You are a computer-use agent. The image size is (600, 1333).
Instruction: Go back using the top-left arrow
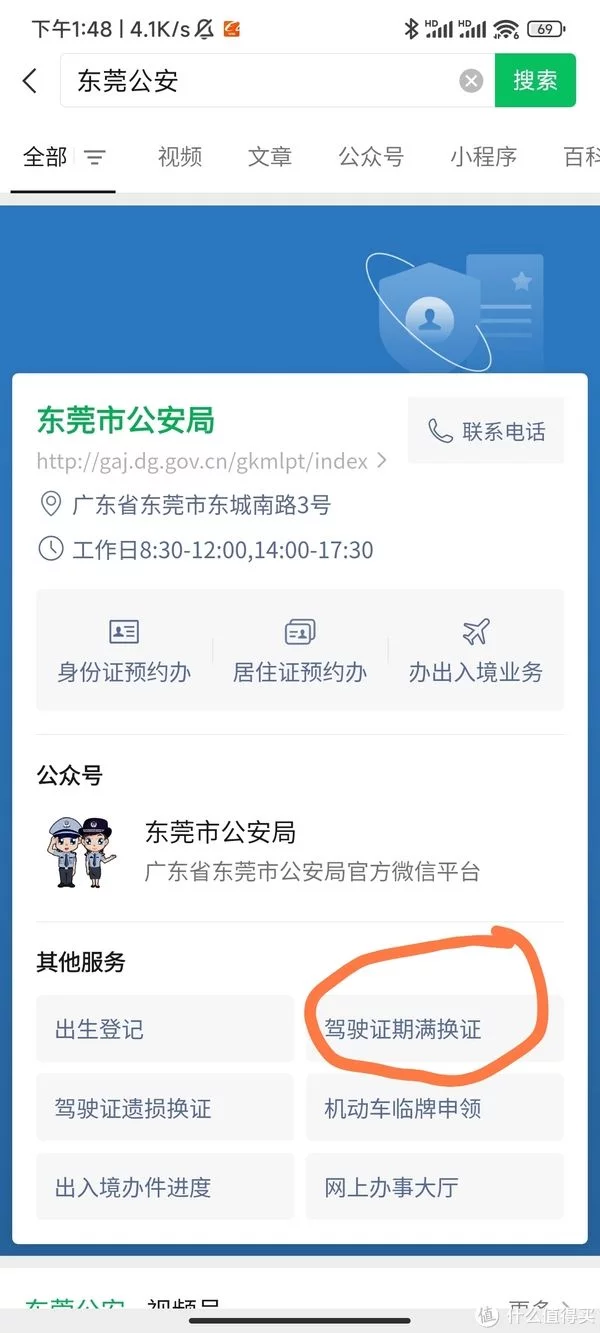click(30, 81)
